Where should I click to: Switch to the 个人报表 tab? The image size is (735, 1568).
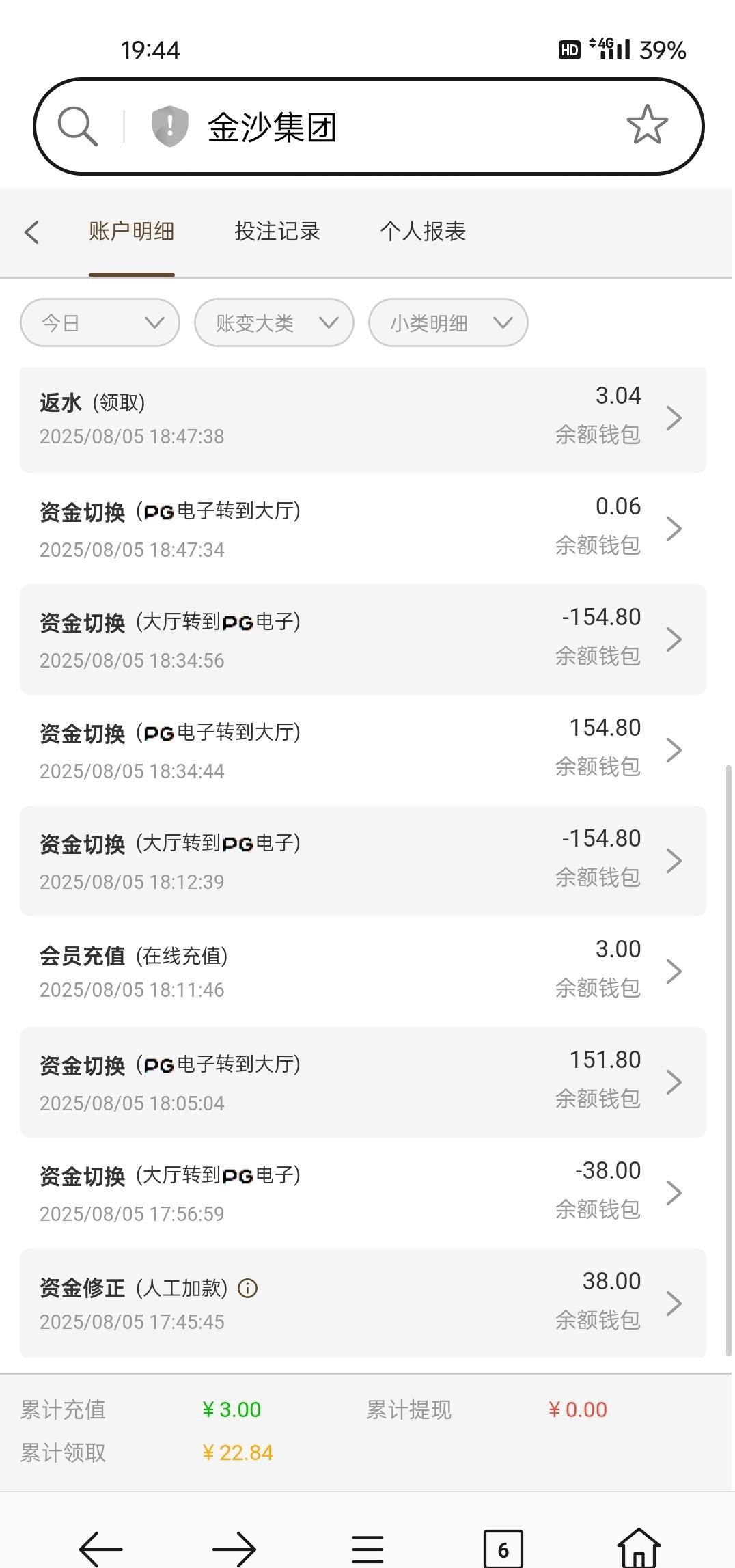coord(422,232)
